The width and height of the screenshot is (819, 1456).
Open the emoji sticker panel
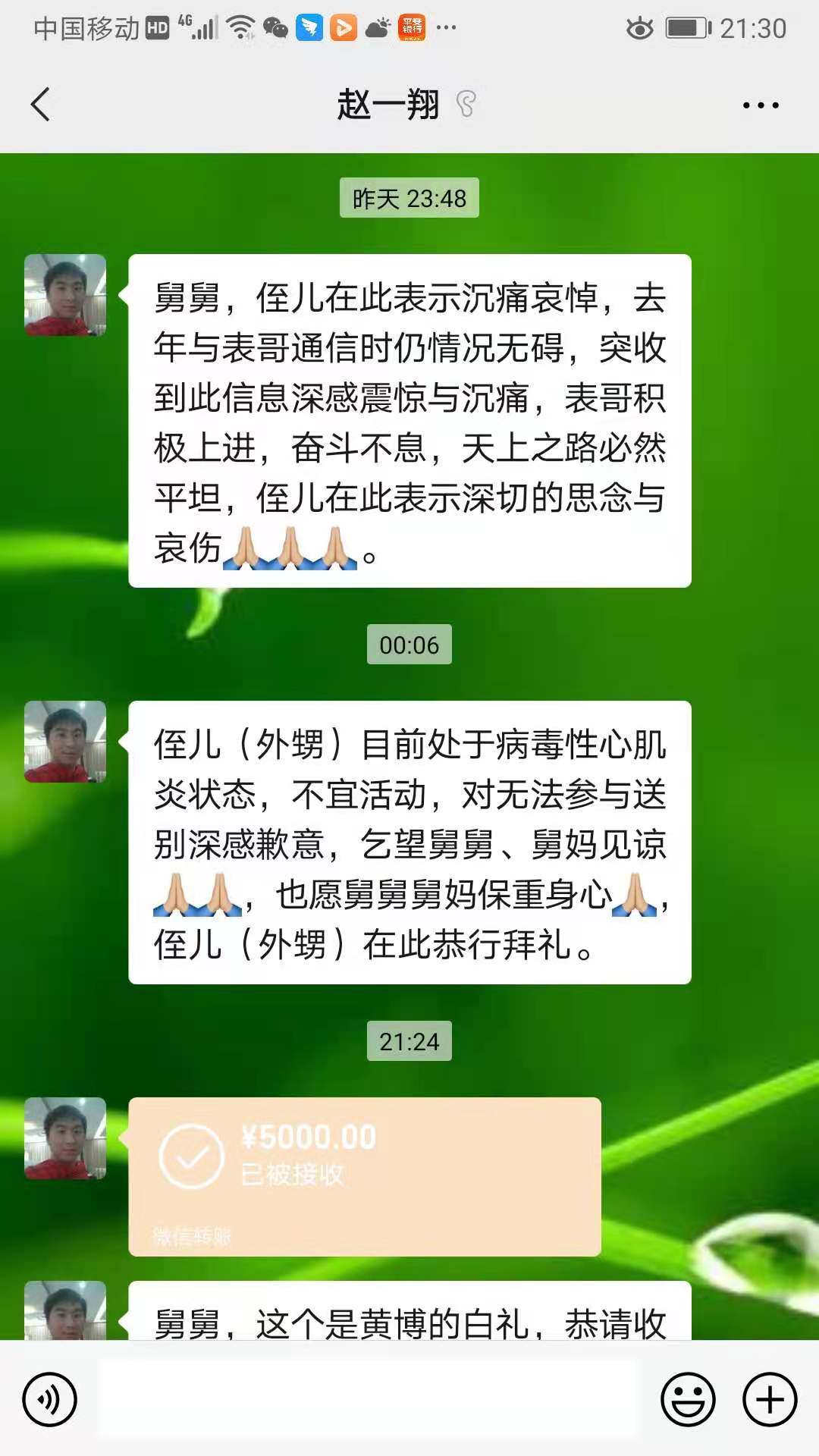point(688,1399)
